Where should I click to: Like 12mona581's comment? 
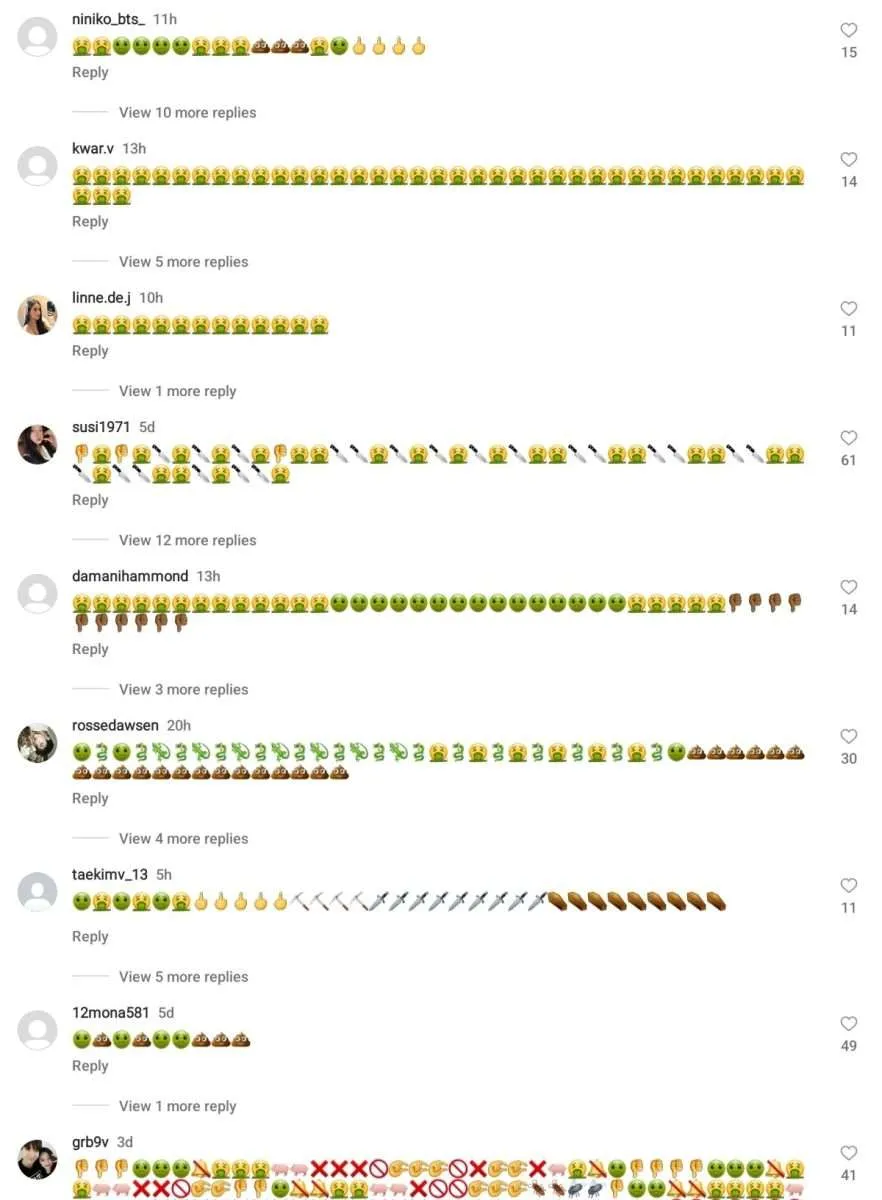tap(848, 1024)
